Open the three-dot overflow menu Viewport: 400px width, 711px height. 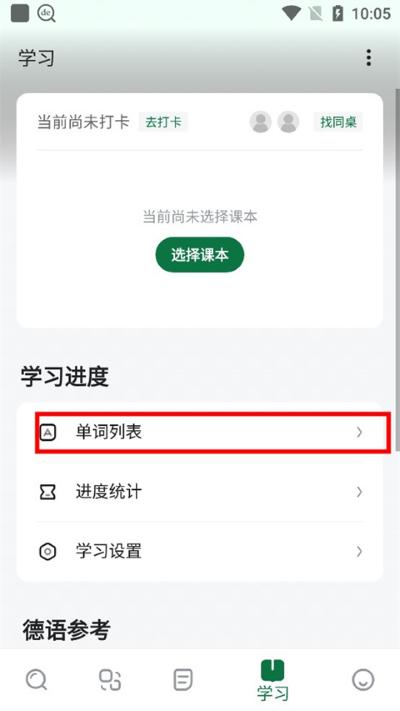click(369, 58)
